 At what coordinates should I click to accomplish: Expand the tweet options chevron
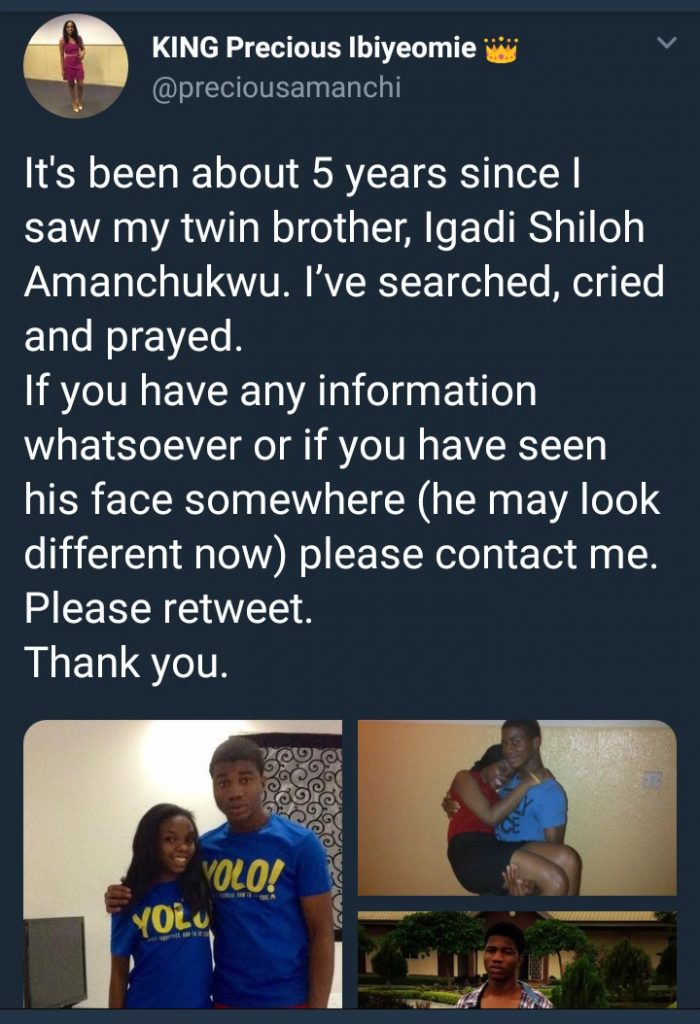pos(664,43)
